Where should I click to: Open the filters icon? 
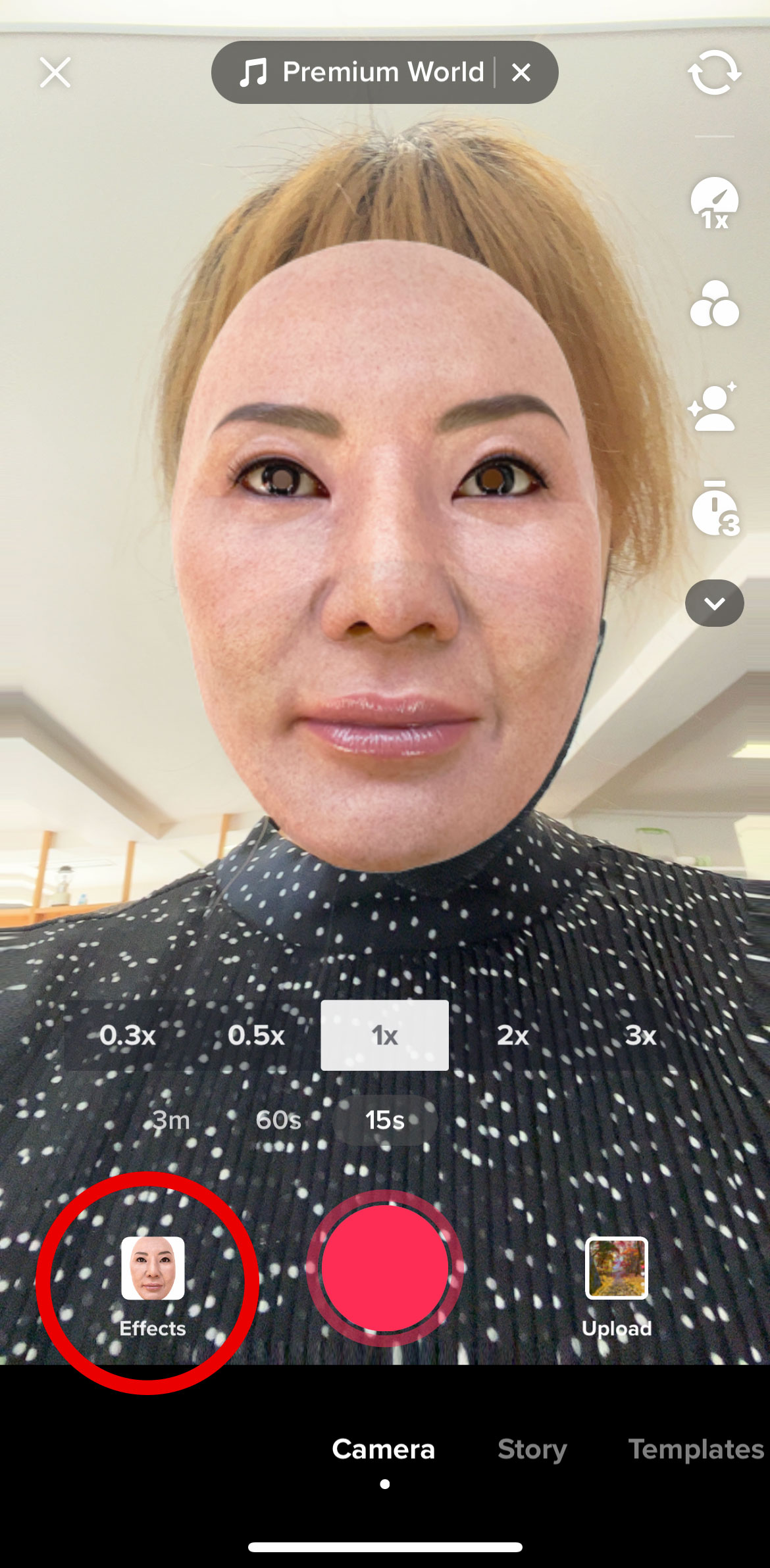tap(714, 305)
